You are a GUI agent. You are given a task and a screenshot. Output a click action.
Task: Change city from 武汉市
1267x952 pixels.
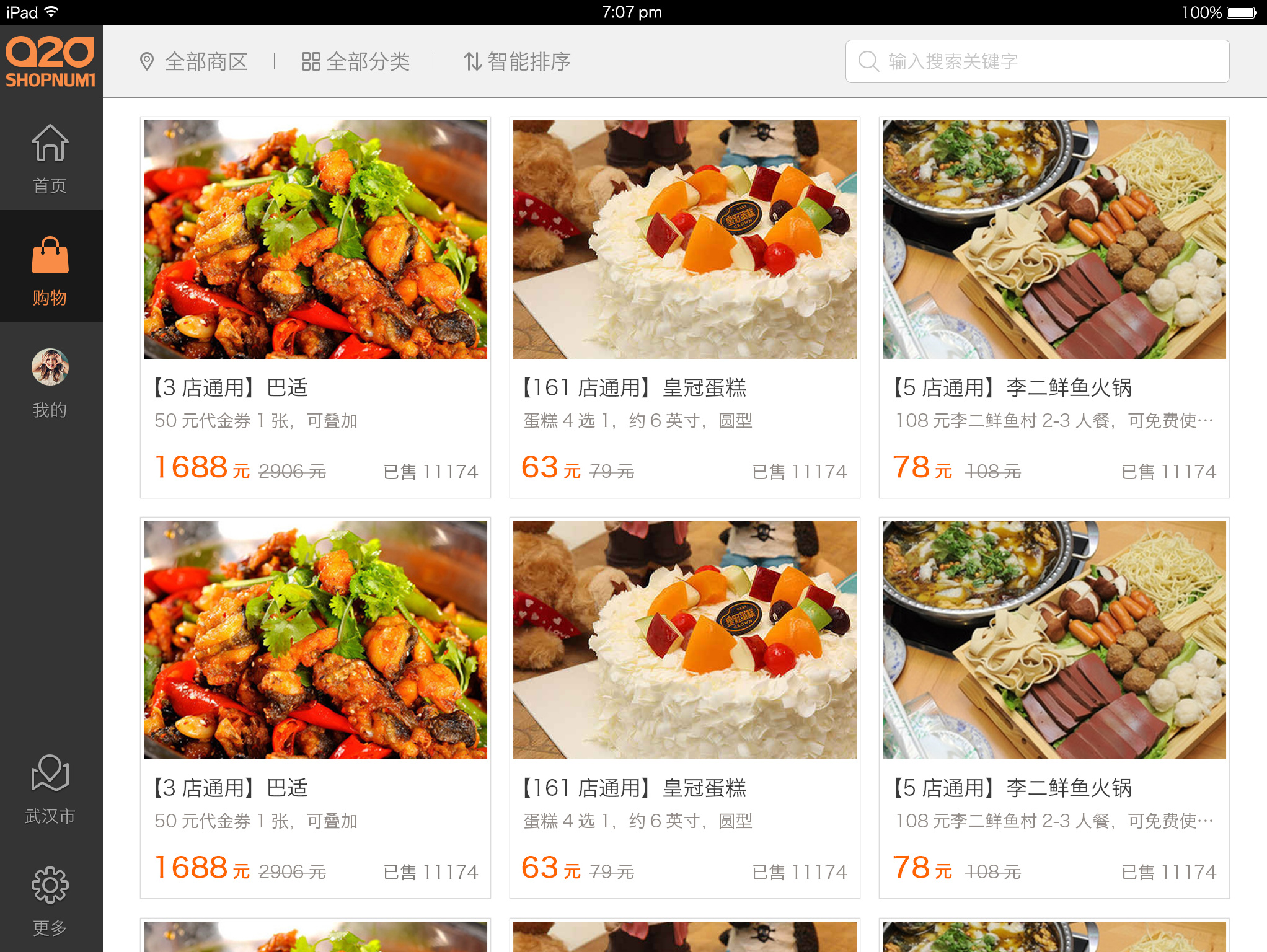[50, 789]
